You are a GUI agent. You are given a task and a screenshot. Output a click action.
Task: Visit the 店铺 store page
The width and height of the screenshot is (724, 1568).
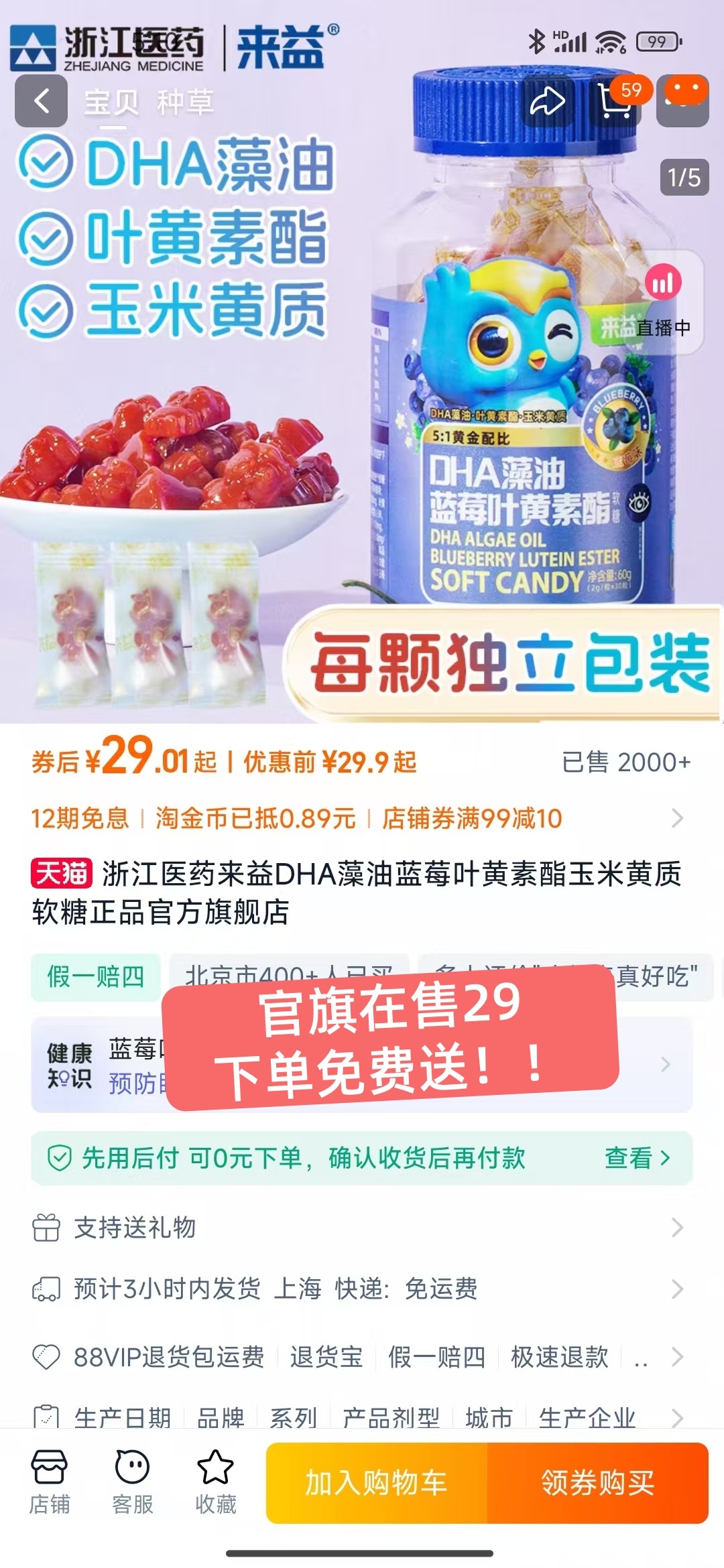pyautogui.click(x=49, y=1482)
